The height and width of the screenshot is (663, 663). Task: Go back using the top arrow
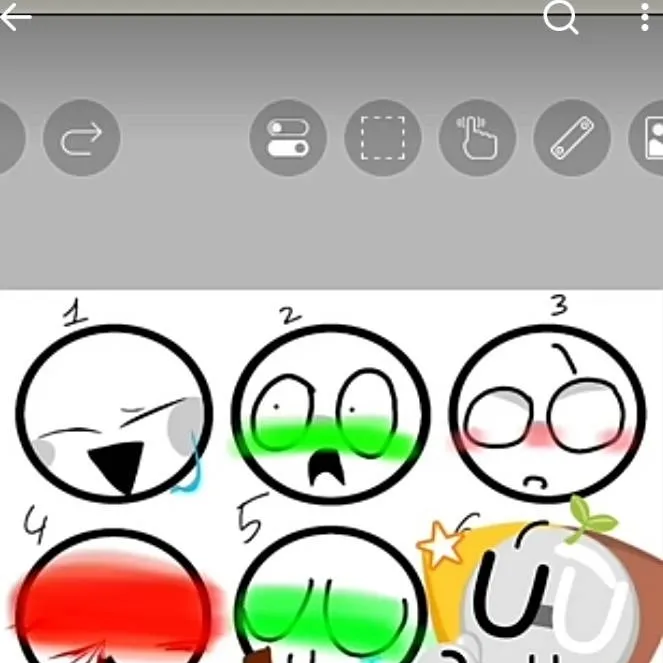coord(16,17)
